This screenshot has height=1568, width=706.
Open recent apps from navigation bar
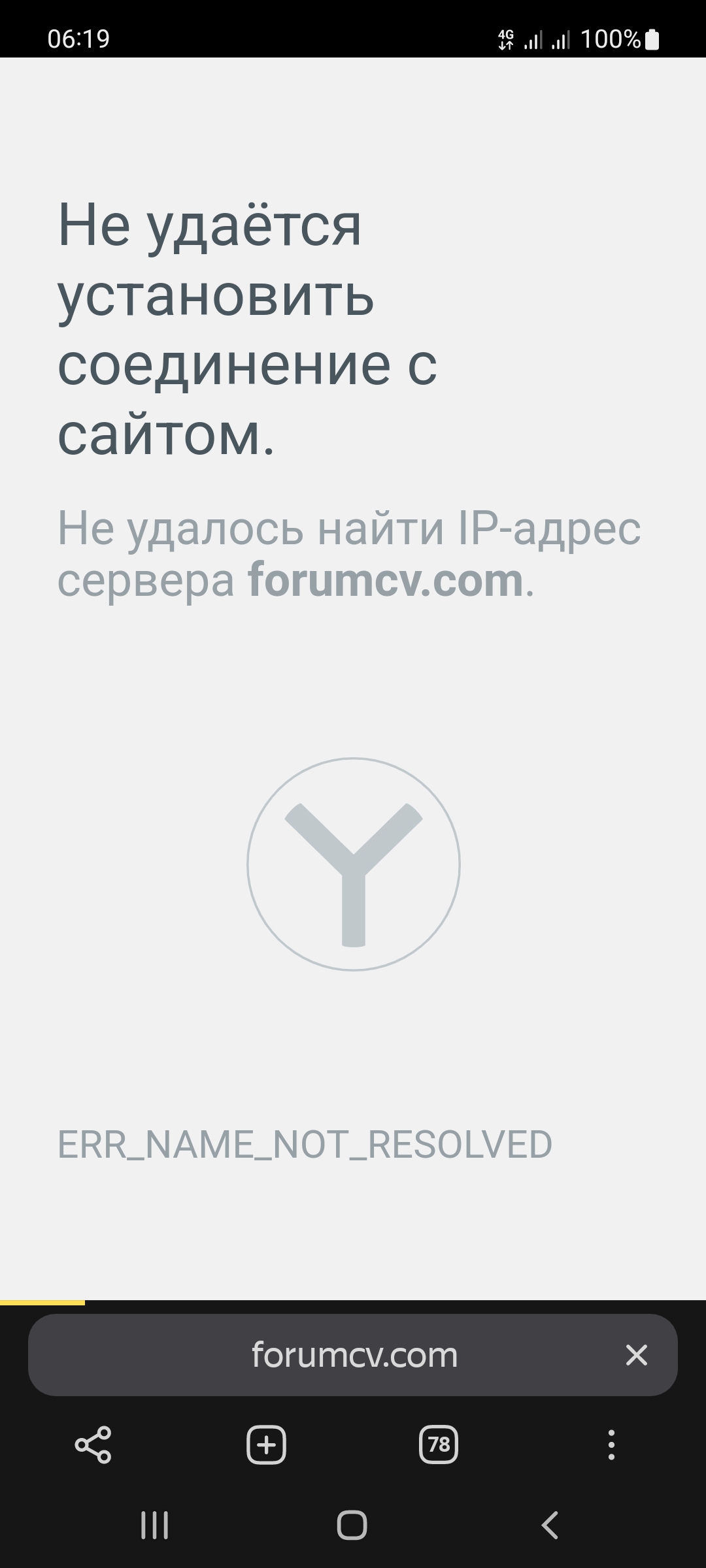click(155, 1526)
